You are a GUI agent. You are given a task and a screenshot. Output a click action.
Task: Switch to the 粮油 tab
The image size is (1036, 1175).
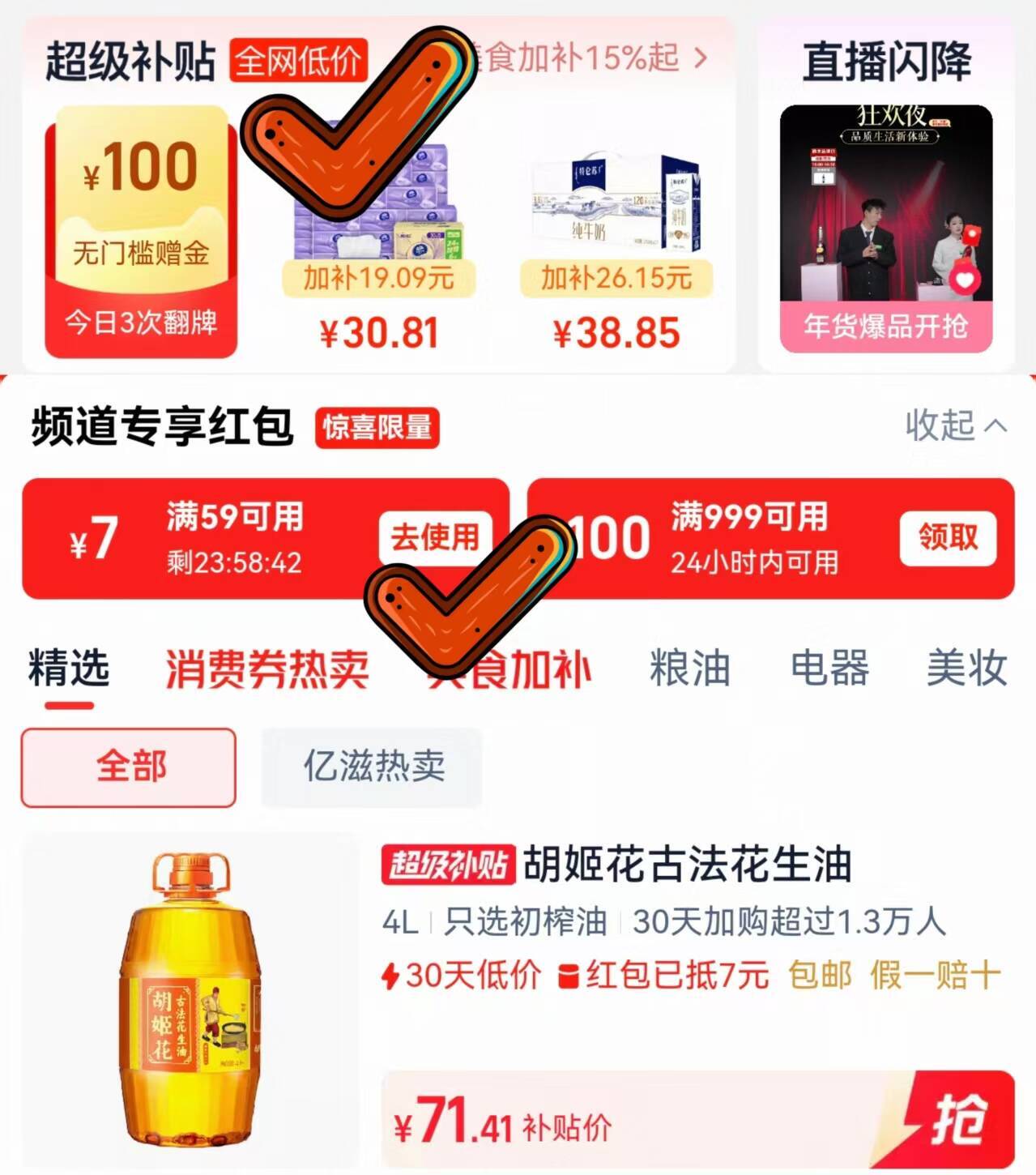click(x=689, y=669)
